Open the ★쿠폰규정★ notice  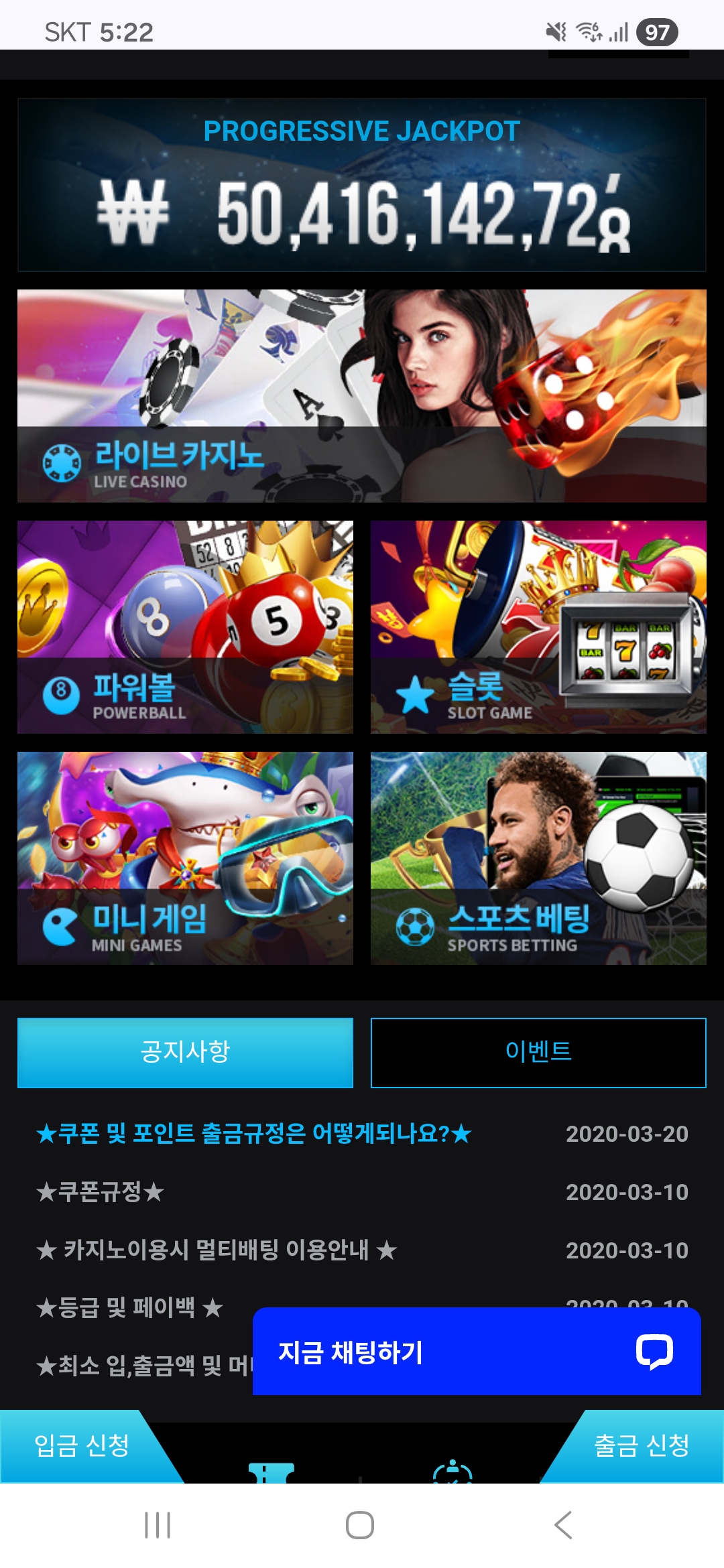point(101,1192)
